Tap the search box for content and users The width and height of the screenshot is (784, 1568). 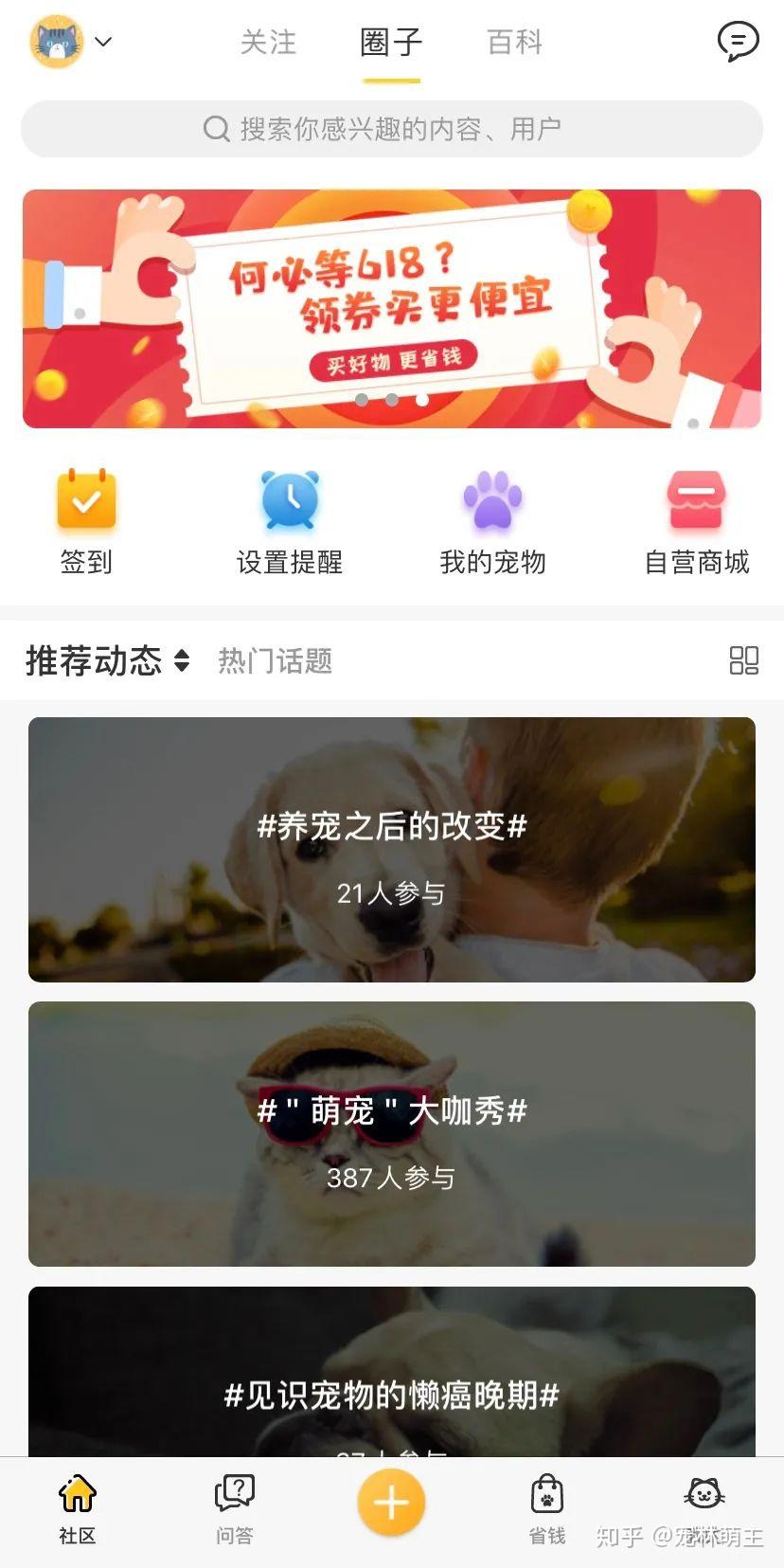pos(392,129)
